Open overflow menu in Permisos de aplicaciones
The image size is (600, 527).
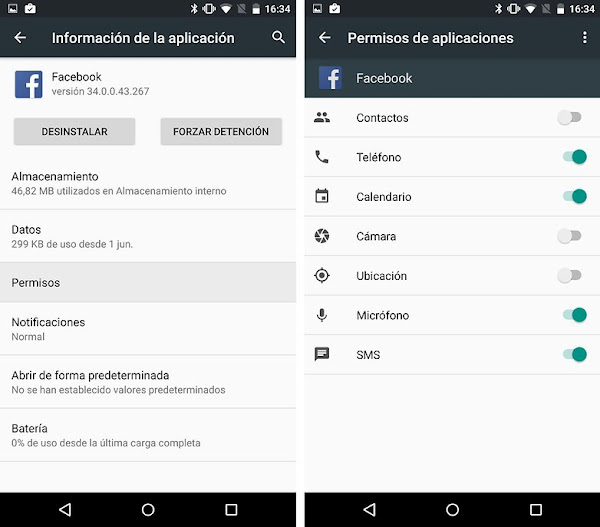(585, 38)
